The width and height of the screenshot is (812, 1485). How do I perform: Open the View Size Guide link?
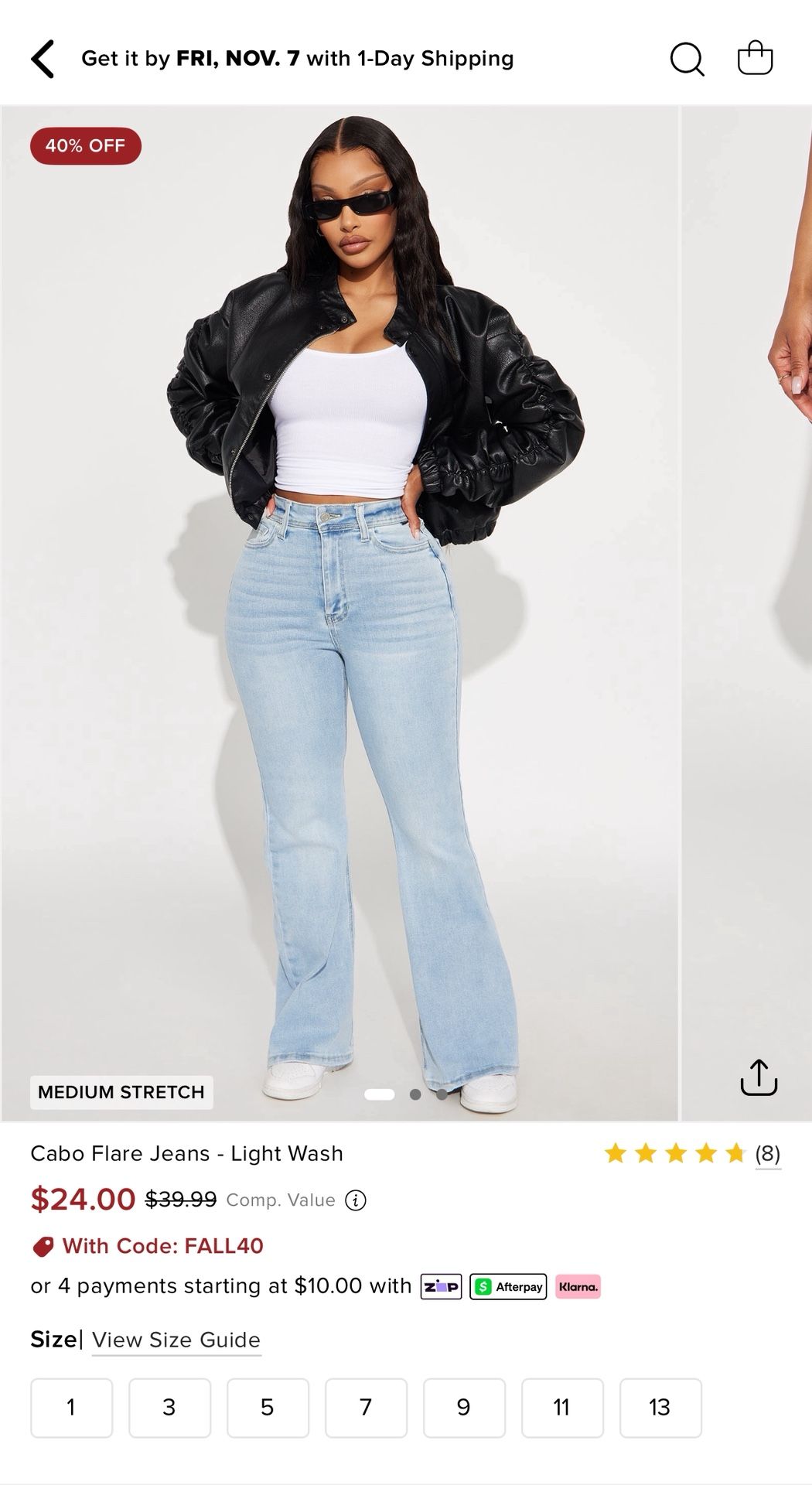tap(176, 1339)
